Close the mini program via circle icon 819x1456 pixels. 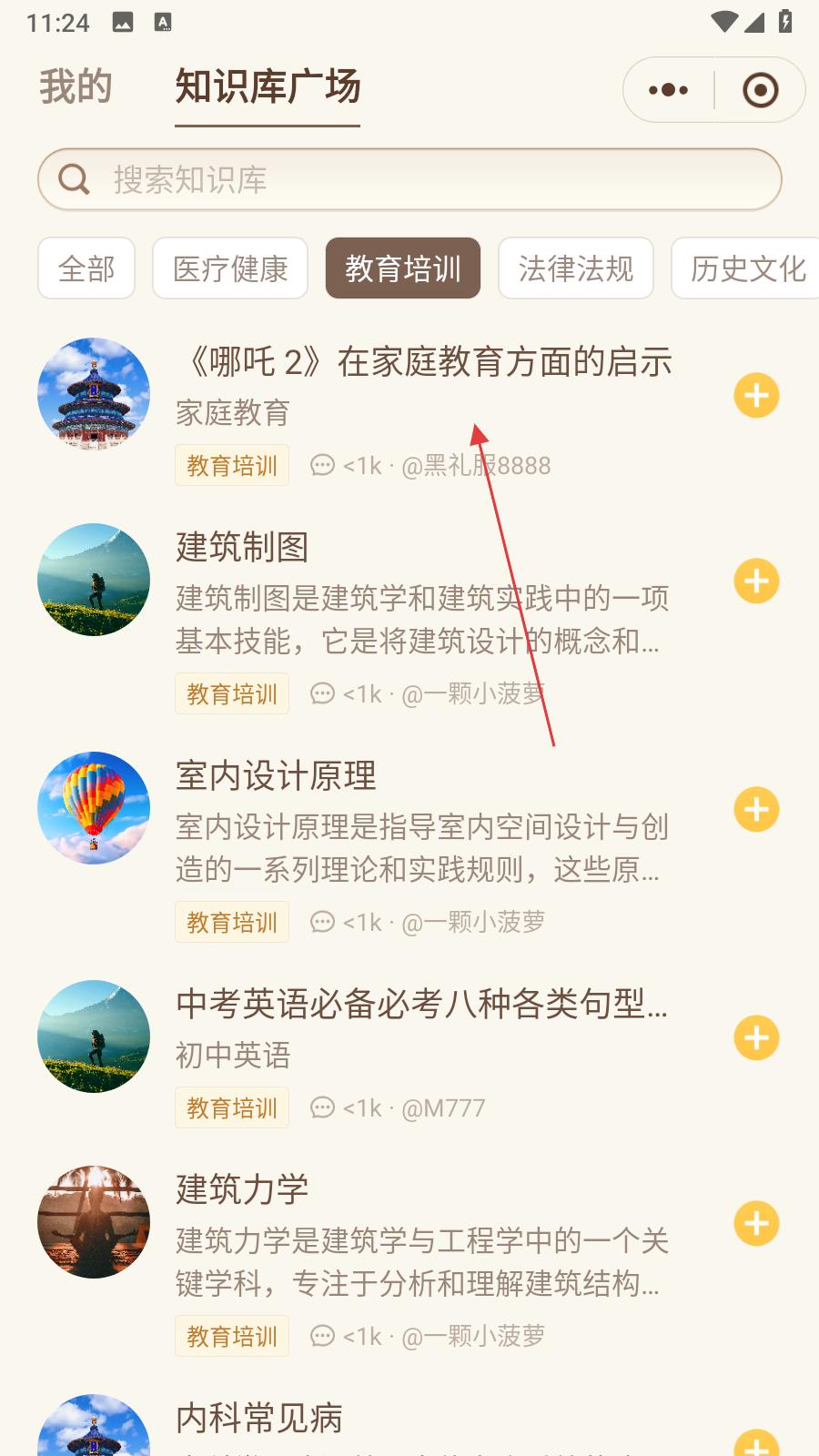point(761,89)
